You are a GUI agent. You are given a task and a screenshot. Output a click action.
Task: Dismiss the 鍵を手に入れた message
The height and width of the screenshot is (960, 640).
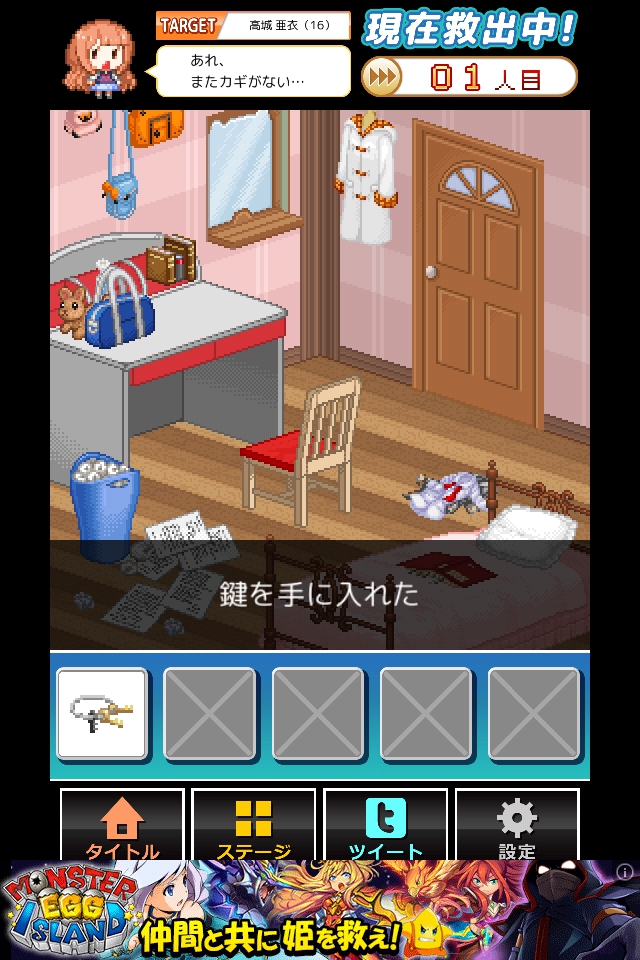(320, 595)
